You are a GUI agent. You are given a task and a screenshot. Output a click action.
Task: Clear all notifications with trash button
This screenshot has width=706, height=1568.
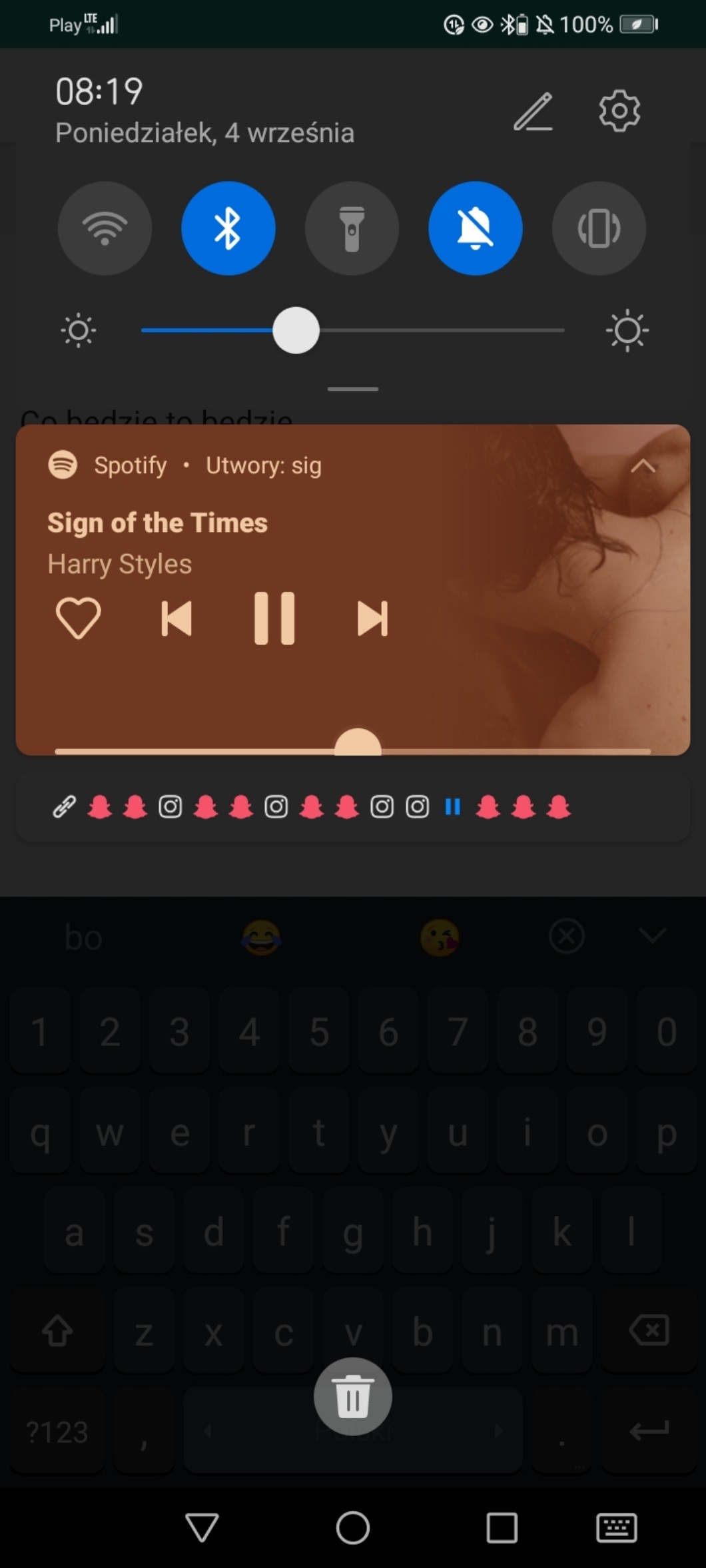point(352,1396)
